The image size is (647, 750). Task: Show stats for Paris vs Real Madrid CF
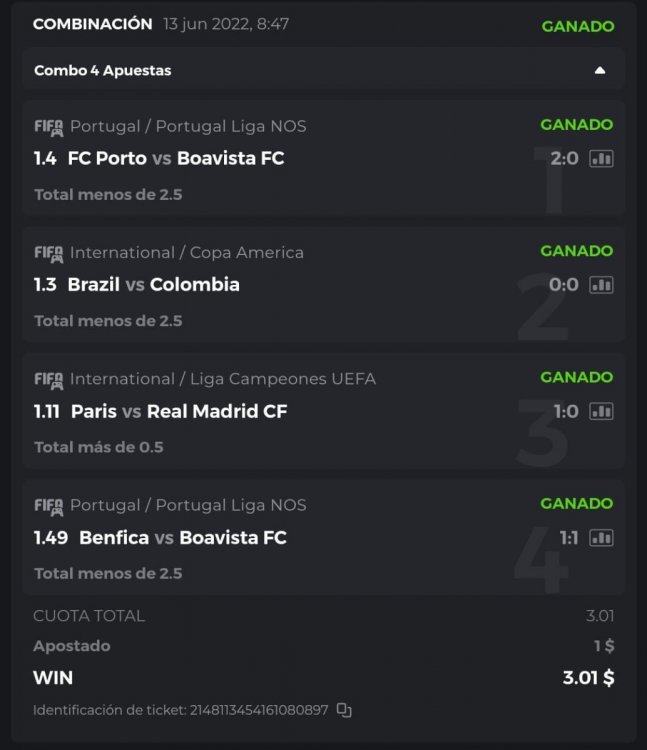[x=601, y=411]
